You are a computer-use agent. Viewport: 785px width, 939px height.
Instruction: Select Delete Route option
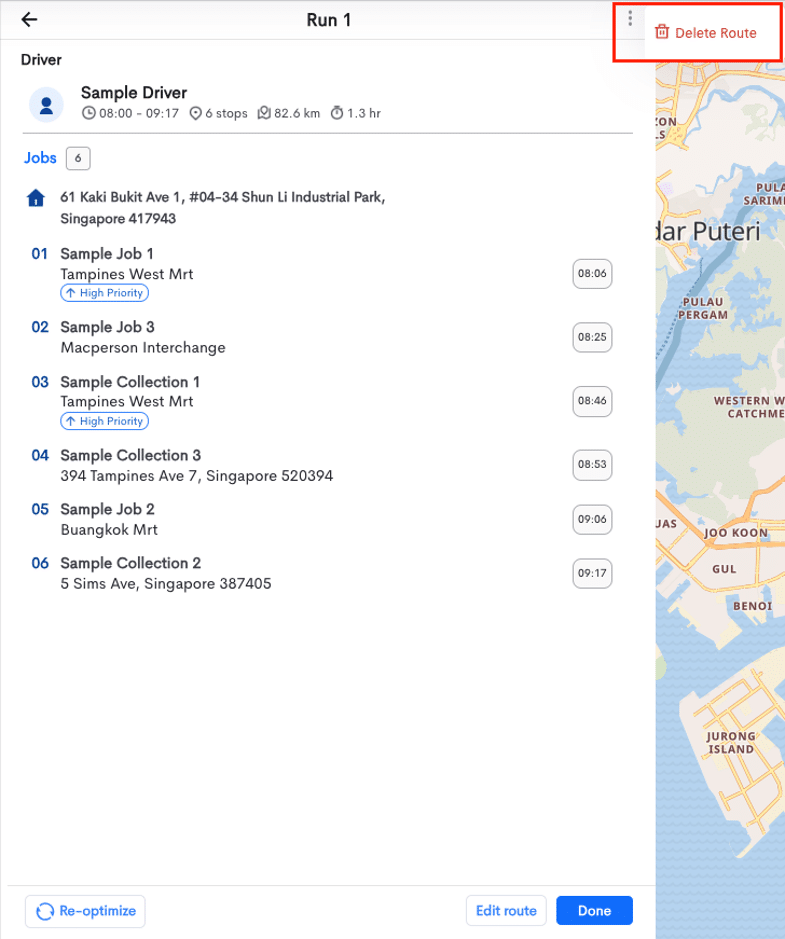(x=706, y=33)
